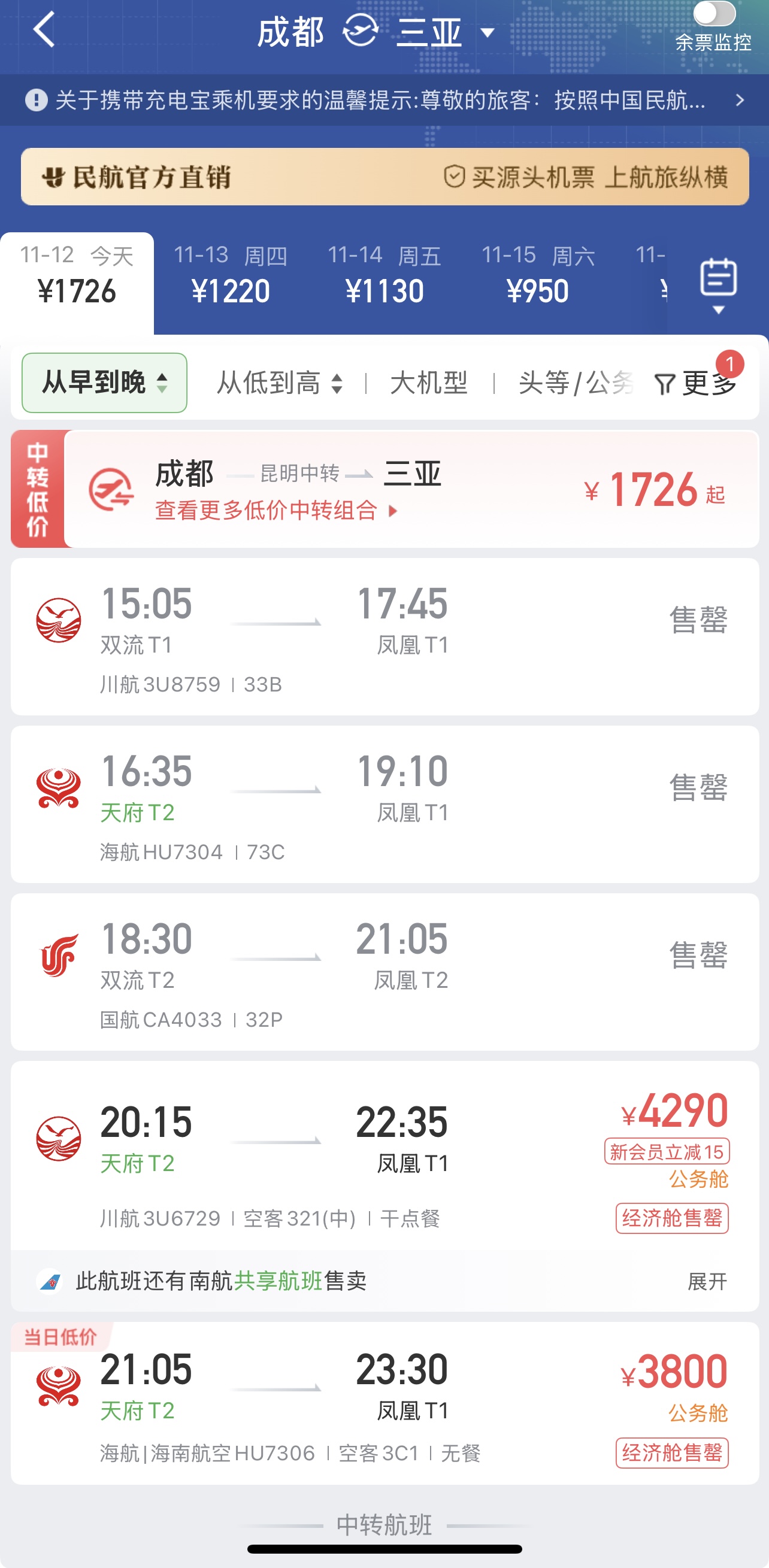Open the 充电宝 travel notice

(x=384, y=100)
